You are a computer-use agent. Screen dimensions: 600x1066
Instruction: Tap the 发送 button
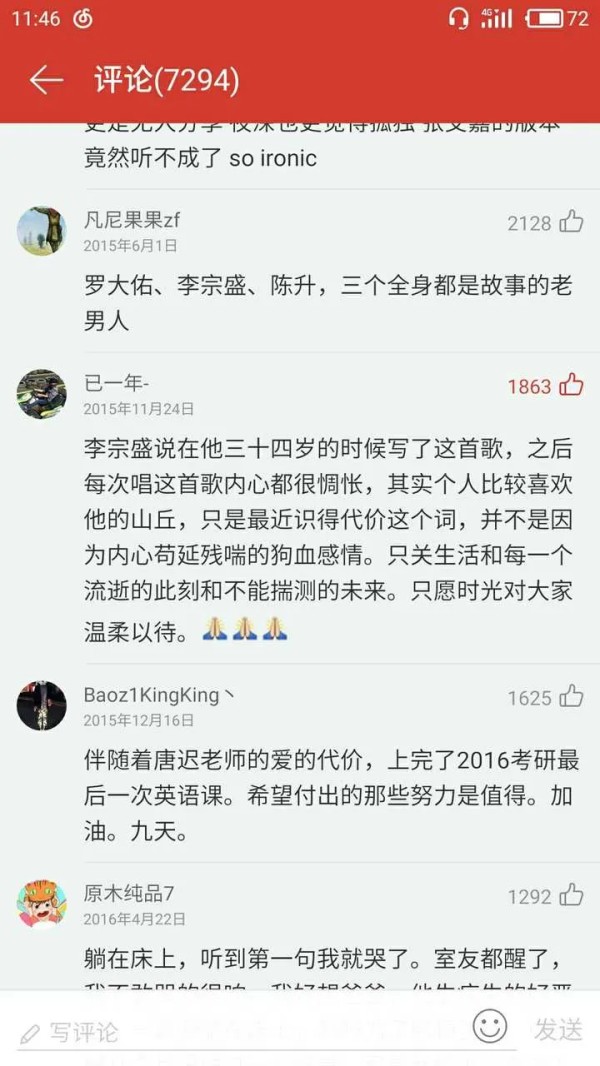(x=558, y=1028)
